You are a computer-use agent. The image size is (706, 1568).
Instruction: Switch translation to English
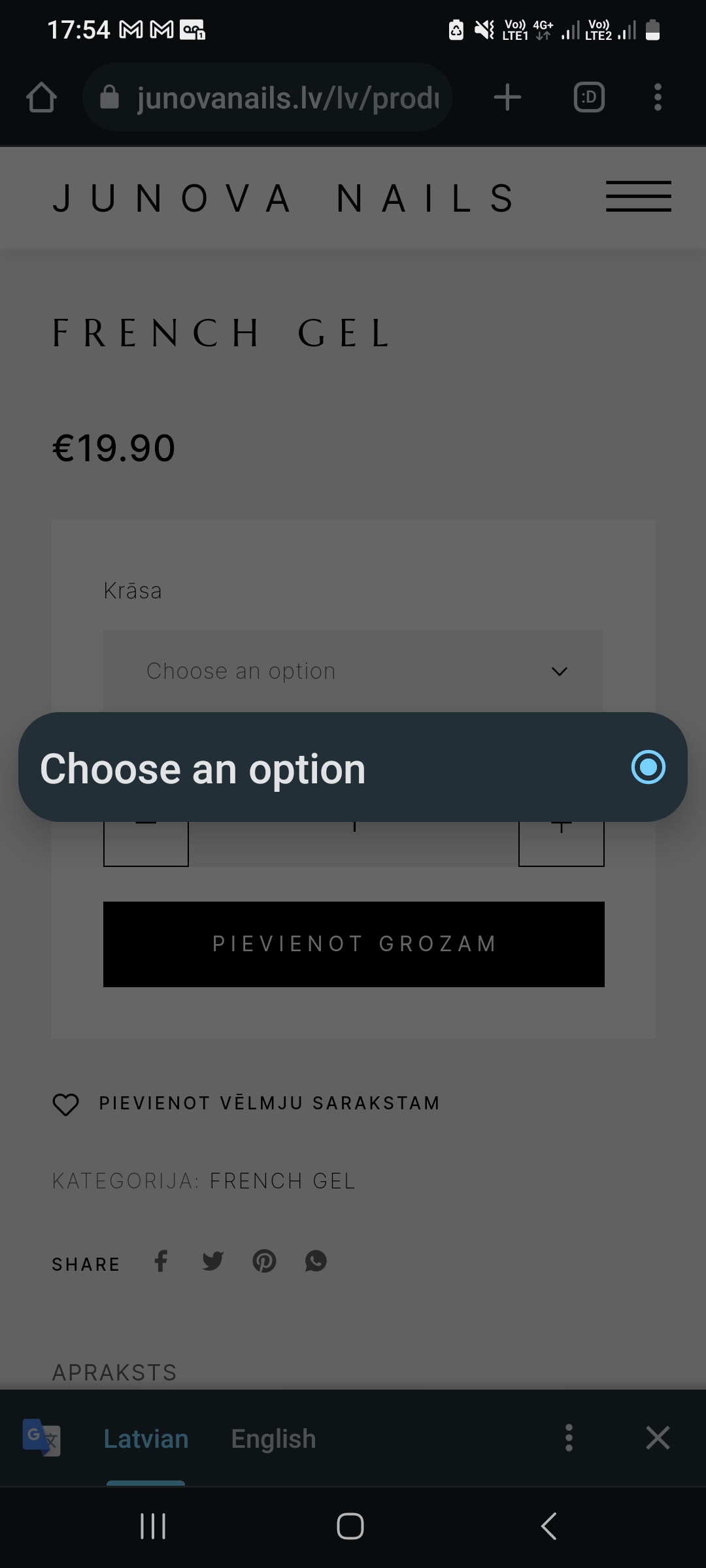pos(273,1439)
